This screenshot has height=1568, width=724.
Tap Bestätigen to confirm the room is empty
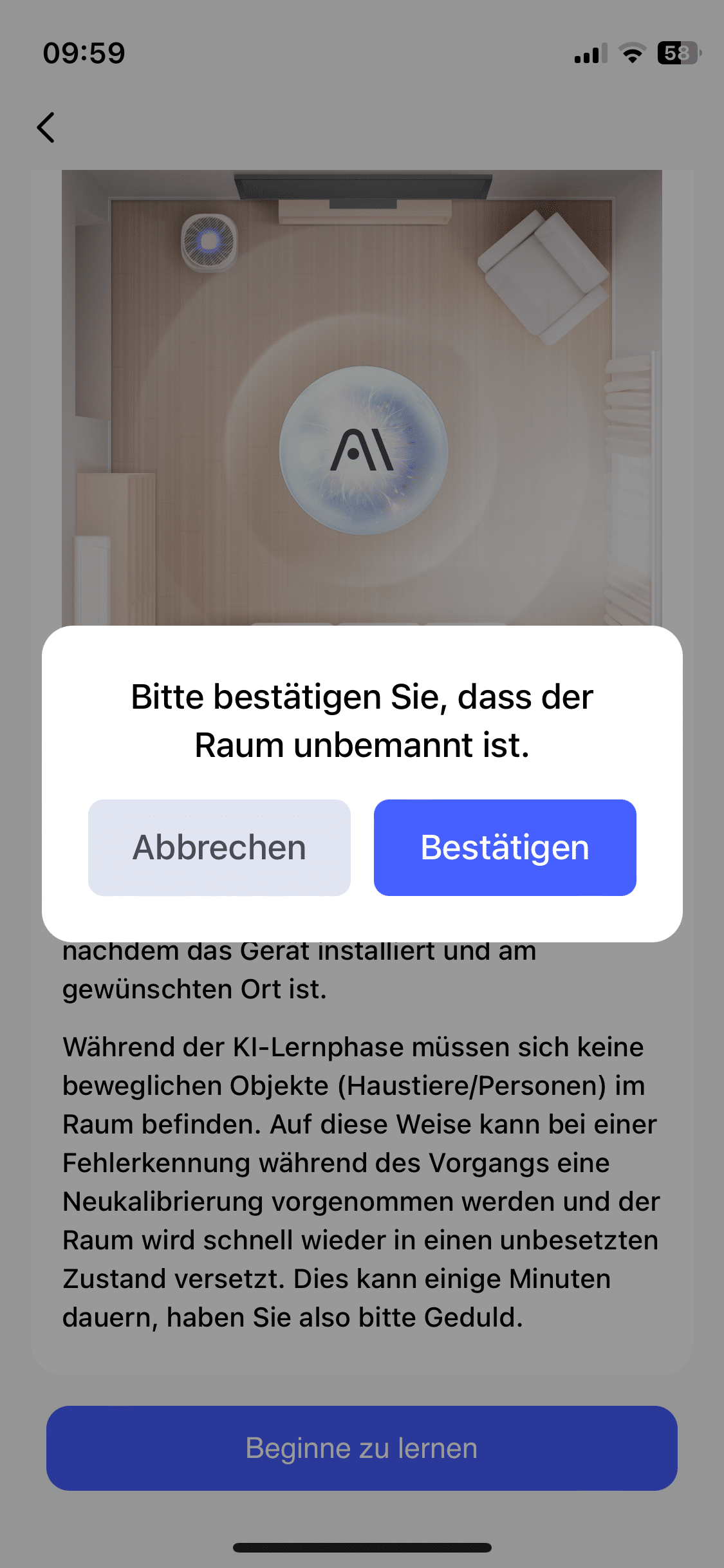pyautogui.click(x=505, y=847)
